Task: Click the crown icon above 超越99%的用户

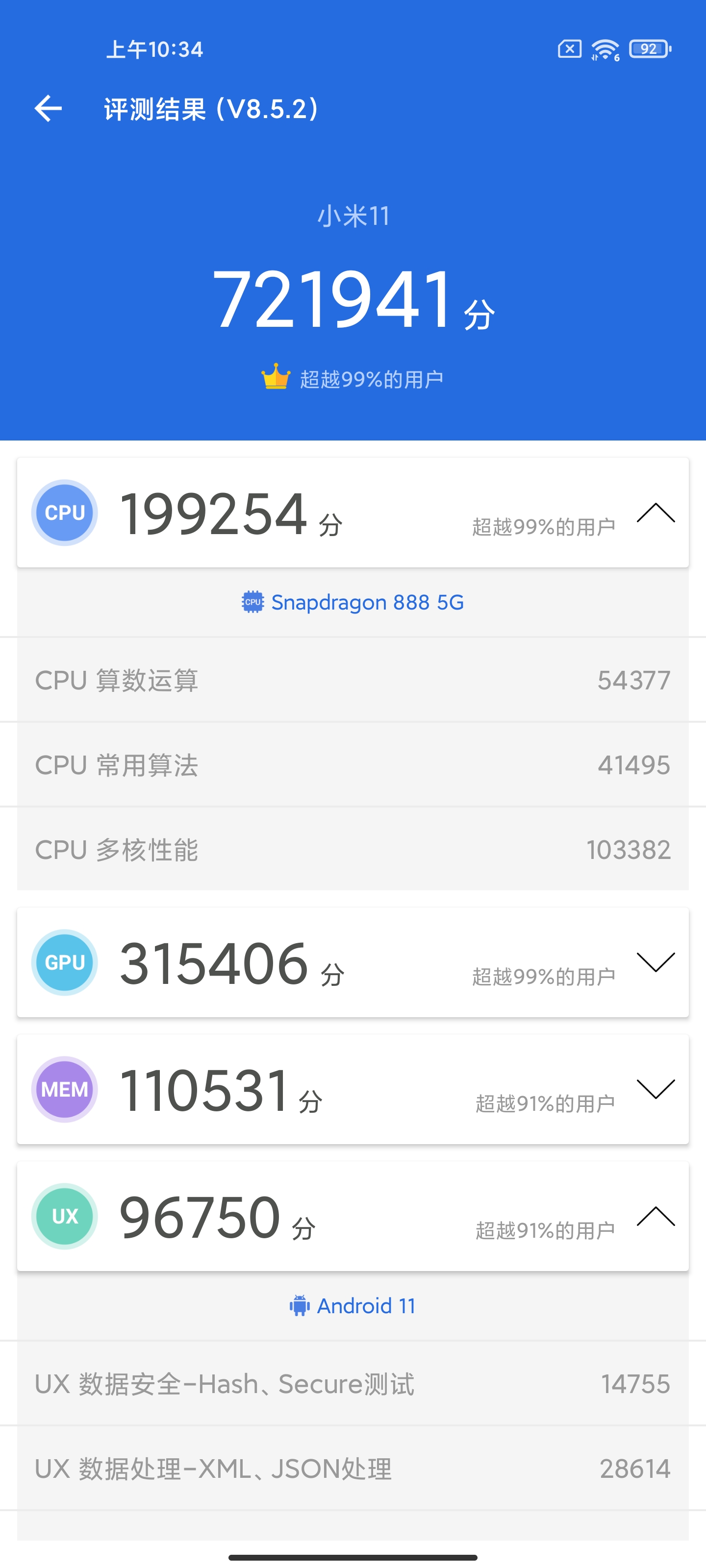Action: point(276,376)
